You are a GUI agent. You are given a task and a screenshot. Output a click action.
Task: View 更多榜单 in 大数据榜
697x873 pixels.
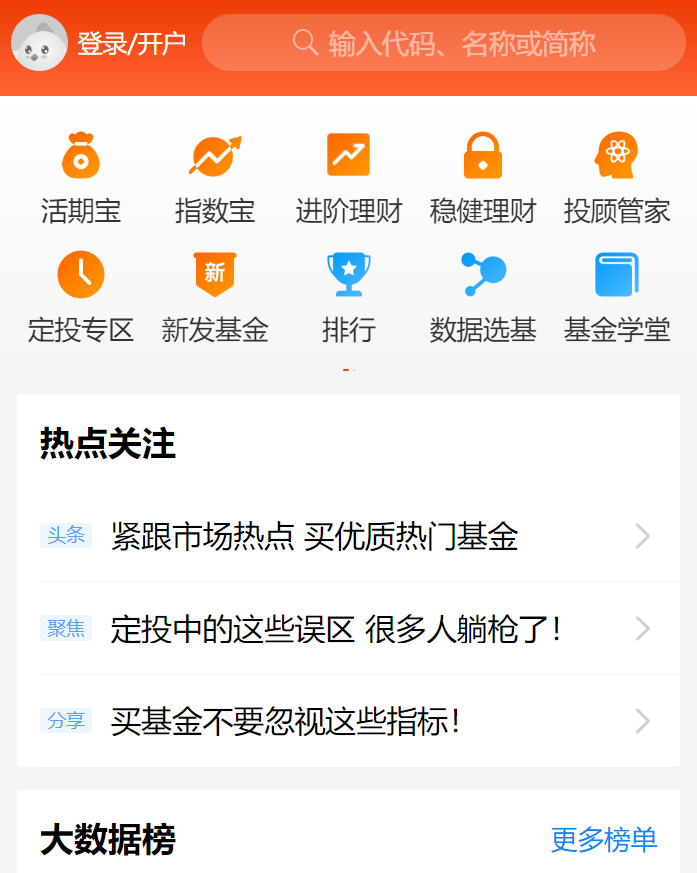(x=604, y=840)
